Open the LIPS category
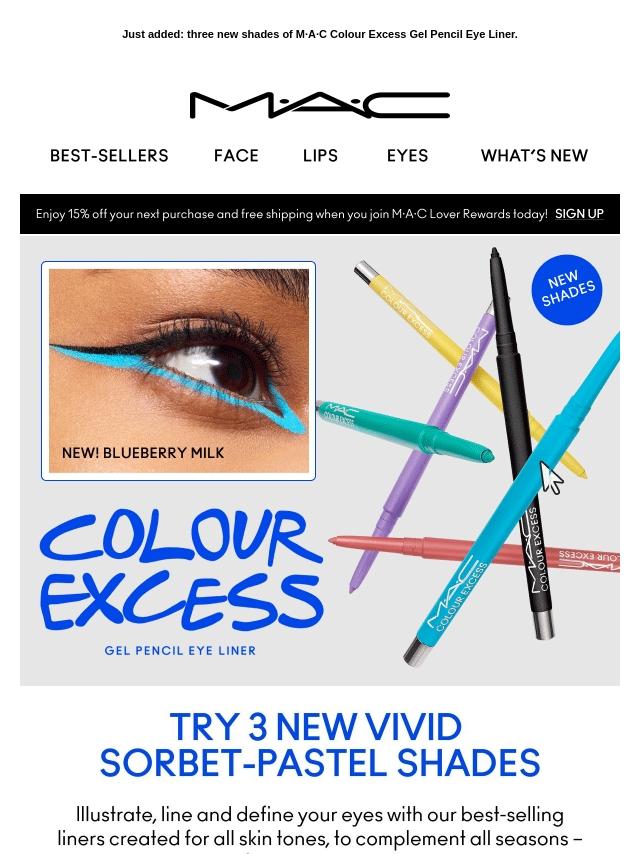The image size is (640, 854). tap(320, 156)
